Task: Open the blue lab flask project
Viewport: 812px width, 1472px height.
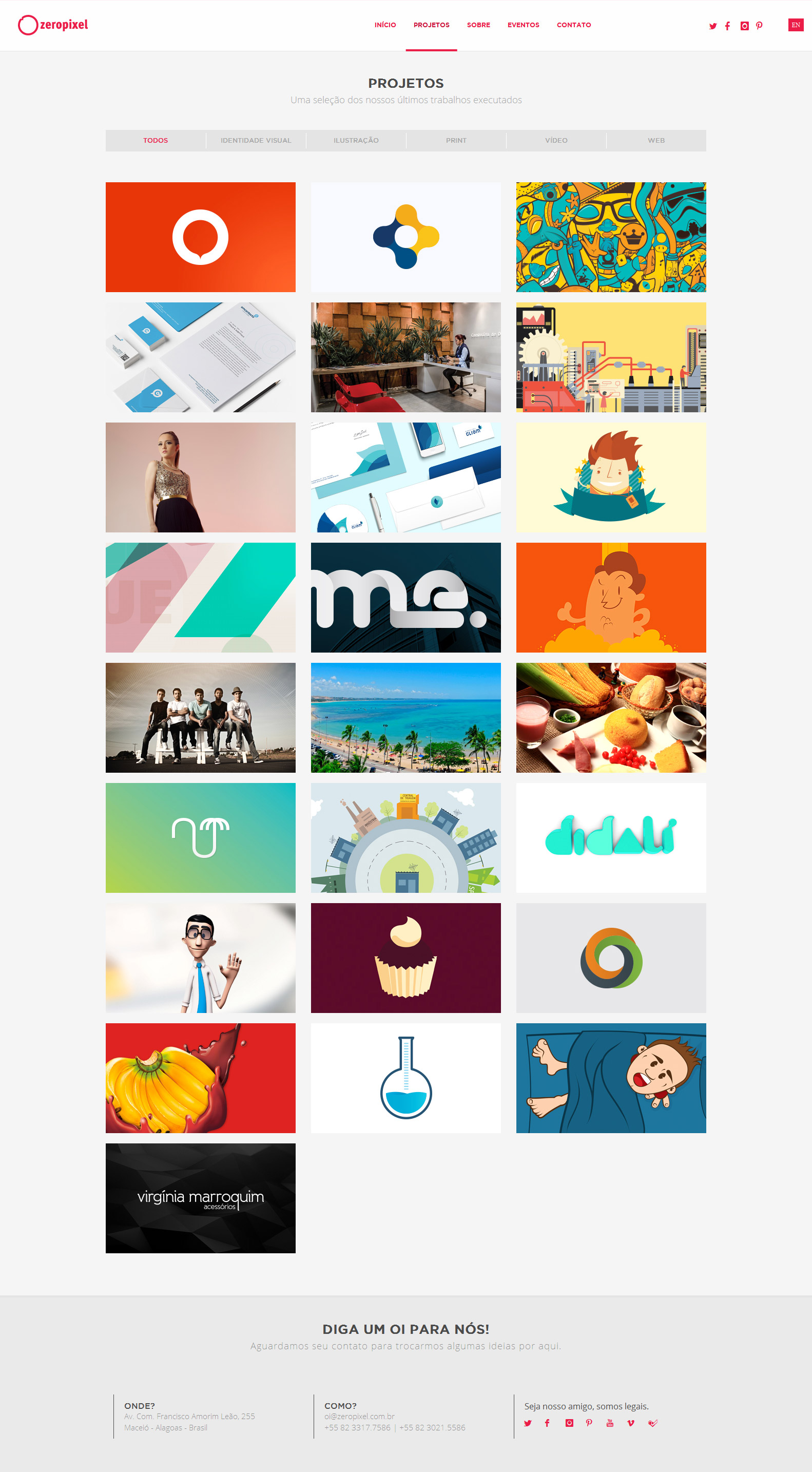Action: click(x=405, y=1077)
